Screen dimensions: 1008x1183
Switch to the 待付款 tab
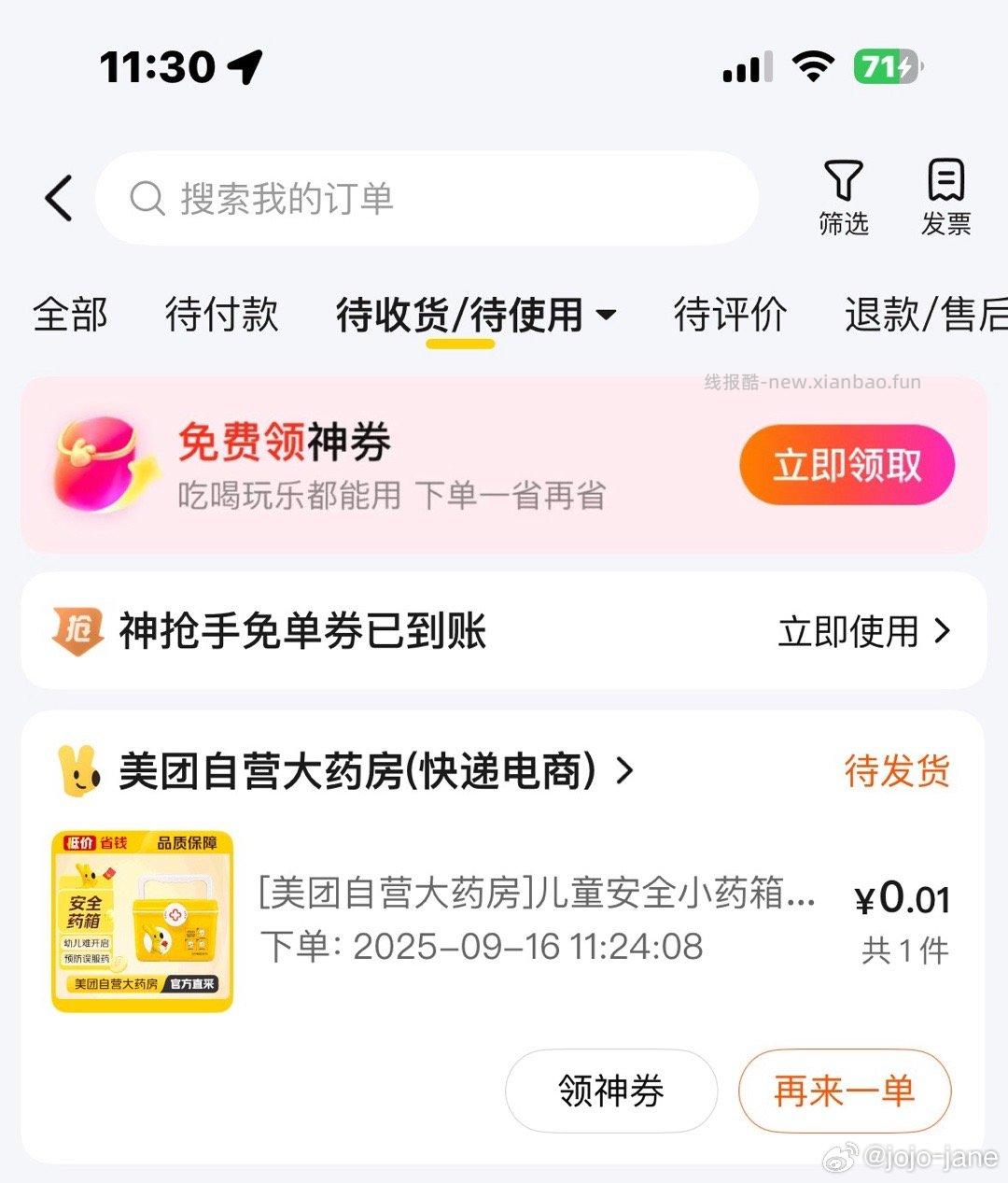pos(220,316)
